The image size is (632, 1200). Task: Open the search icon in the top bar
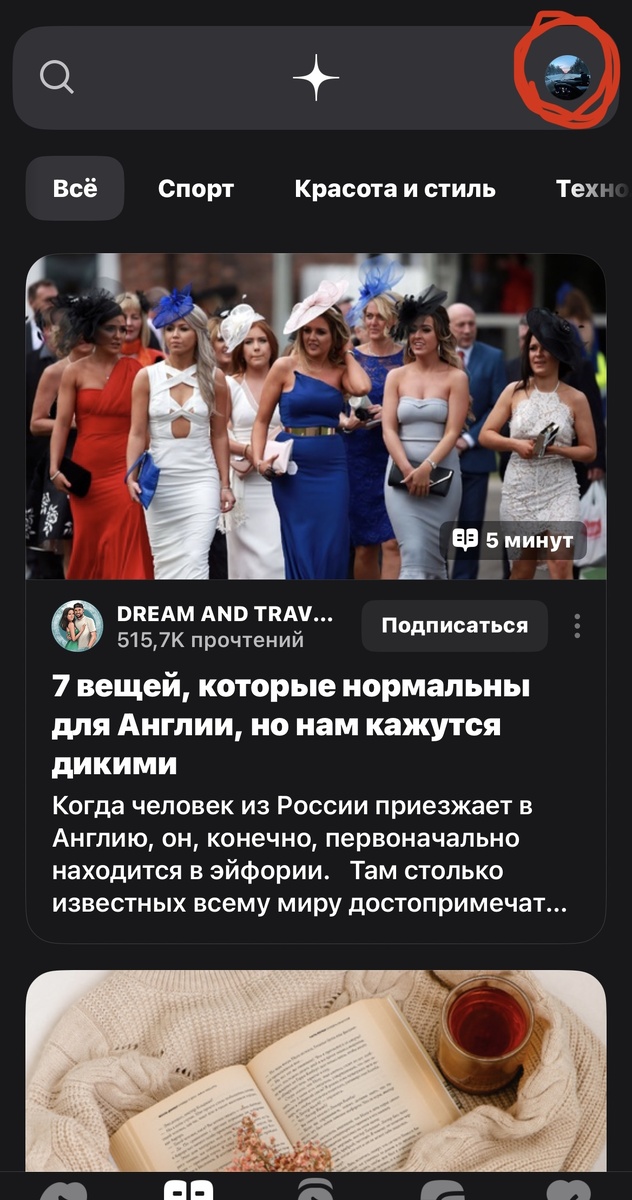(x=57, y=77)
